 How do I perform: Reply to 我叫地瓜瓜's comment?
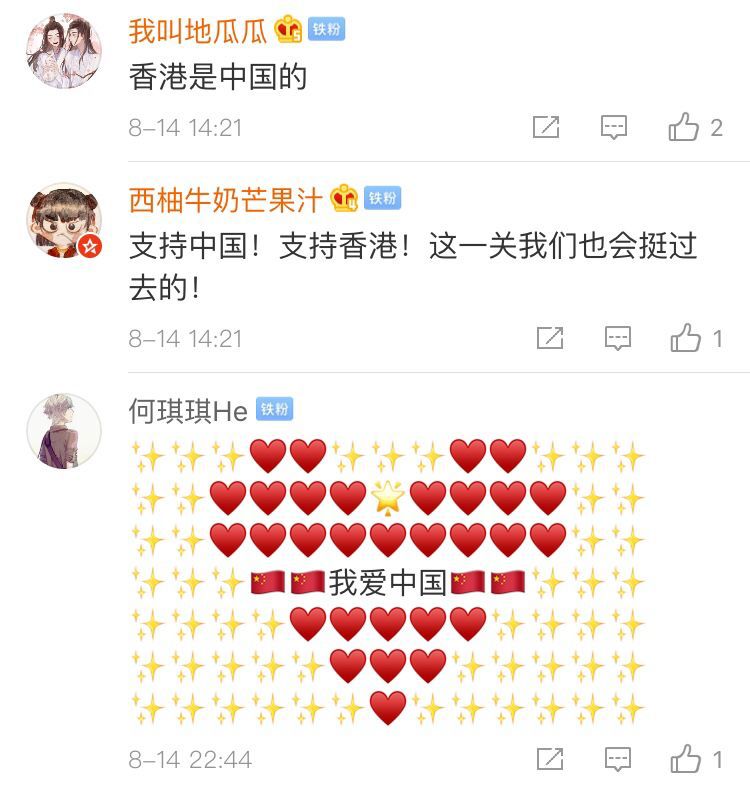(613, 127)
